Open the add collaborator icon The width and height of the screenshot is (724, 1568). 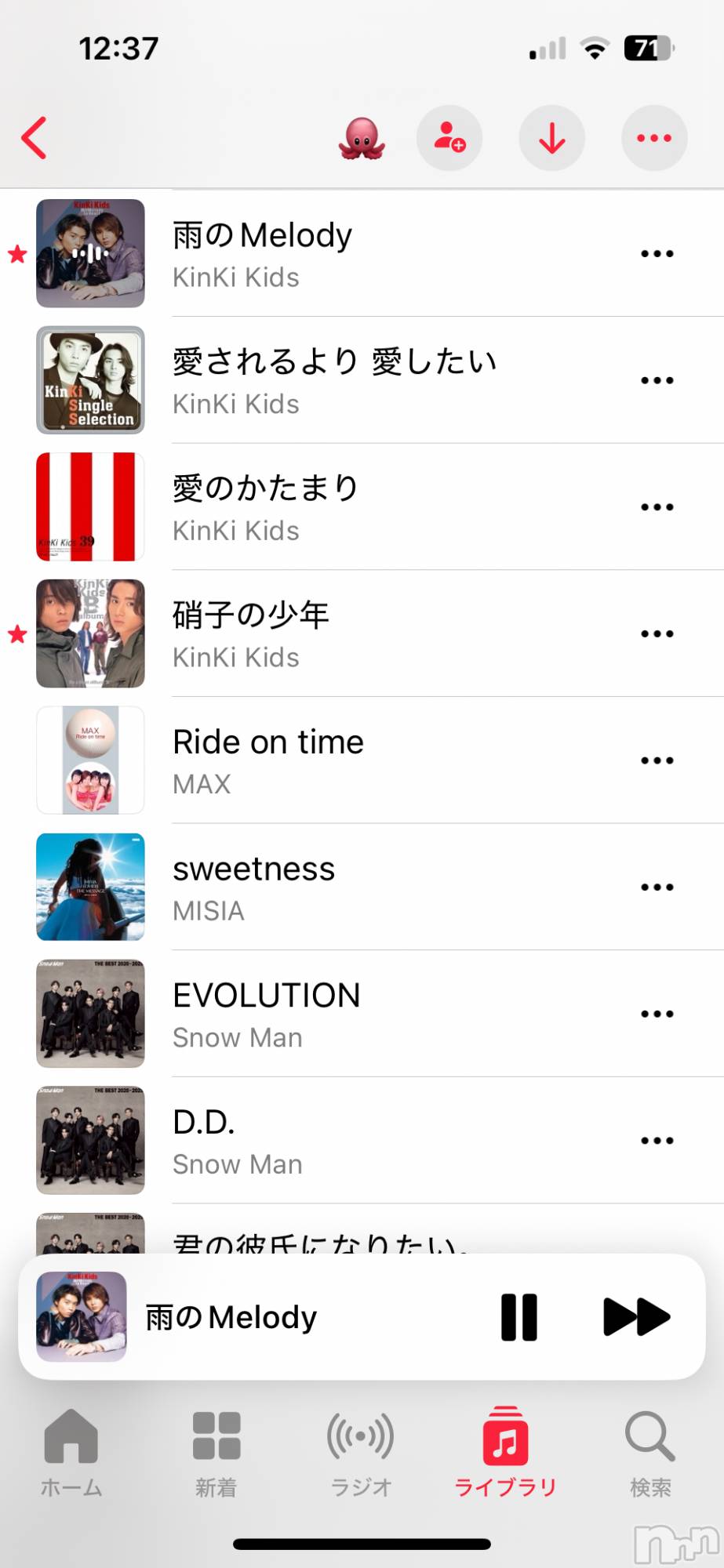[x=449, y=138]
